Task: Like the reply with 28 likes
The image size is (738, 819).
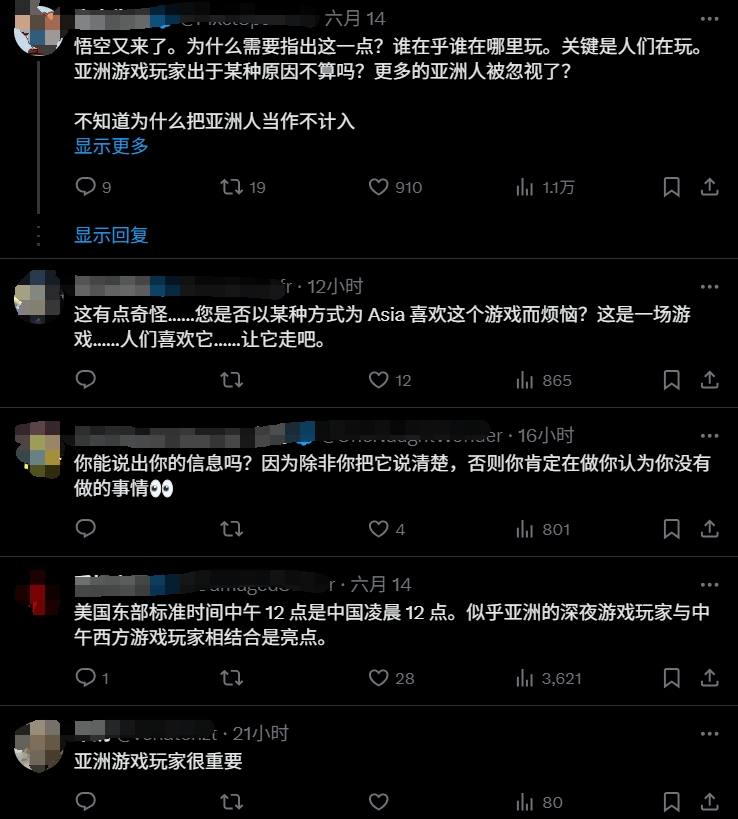Action: [x=378, y=678]
